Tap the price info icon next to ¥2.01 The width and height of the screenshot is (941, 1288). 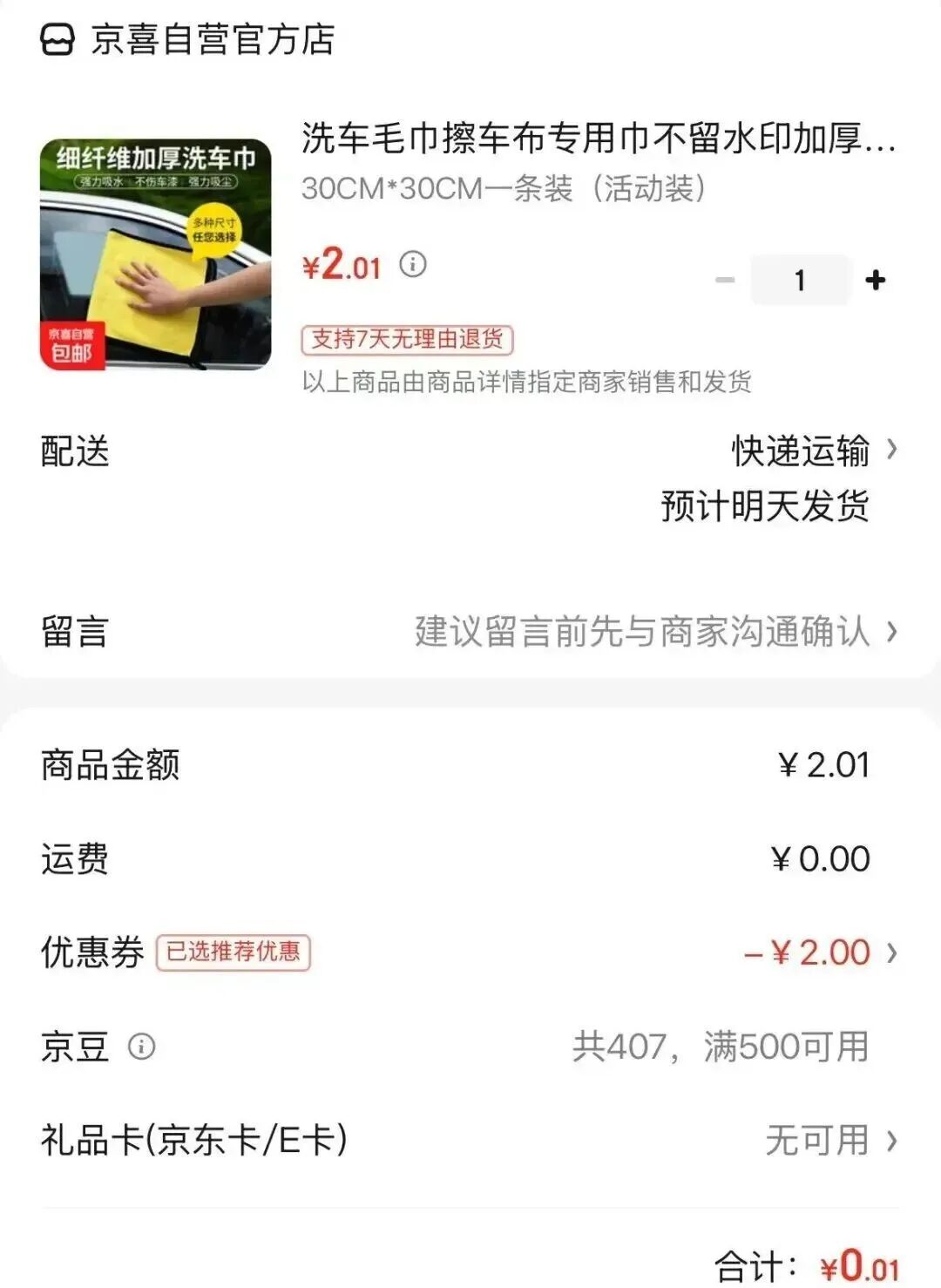(413, 264)
